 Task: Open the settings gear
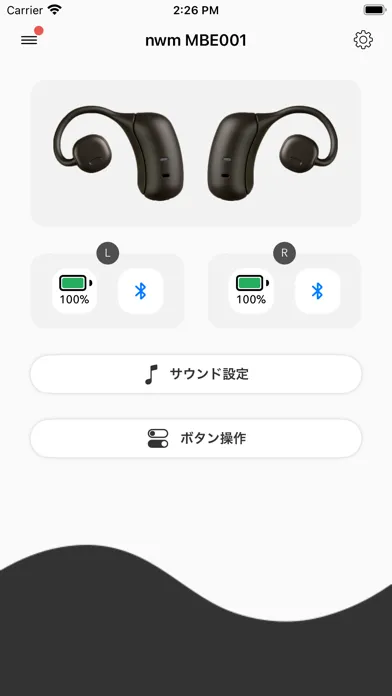pyautogui.click(x=363, y=40)
